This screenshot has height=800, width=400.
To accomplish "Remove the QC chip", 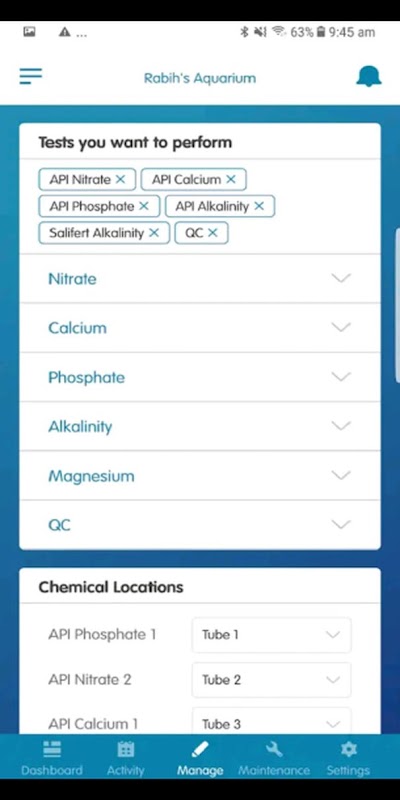I will (212, 233).
